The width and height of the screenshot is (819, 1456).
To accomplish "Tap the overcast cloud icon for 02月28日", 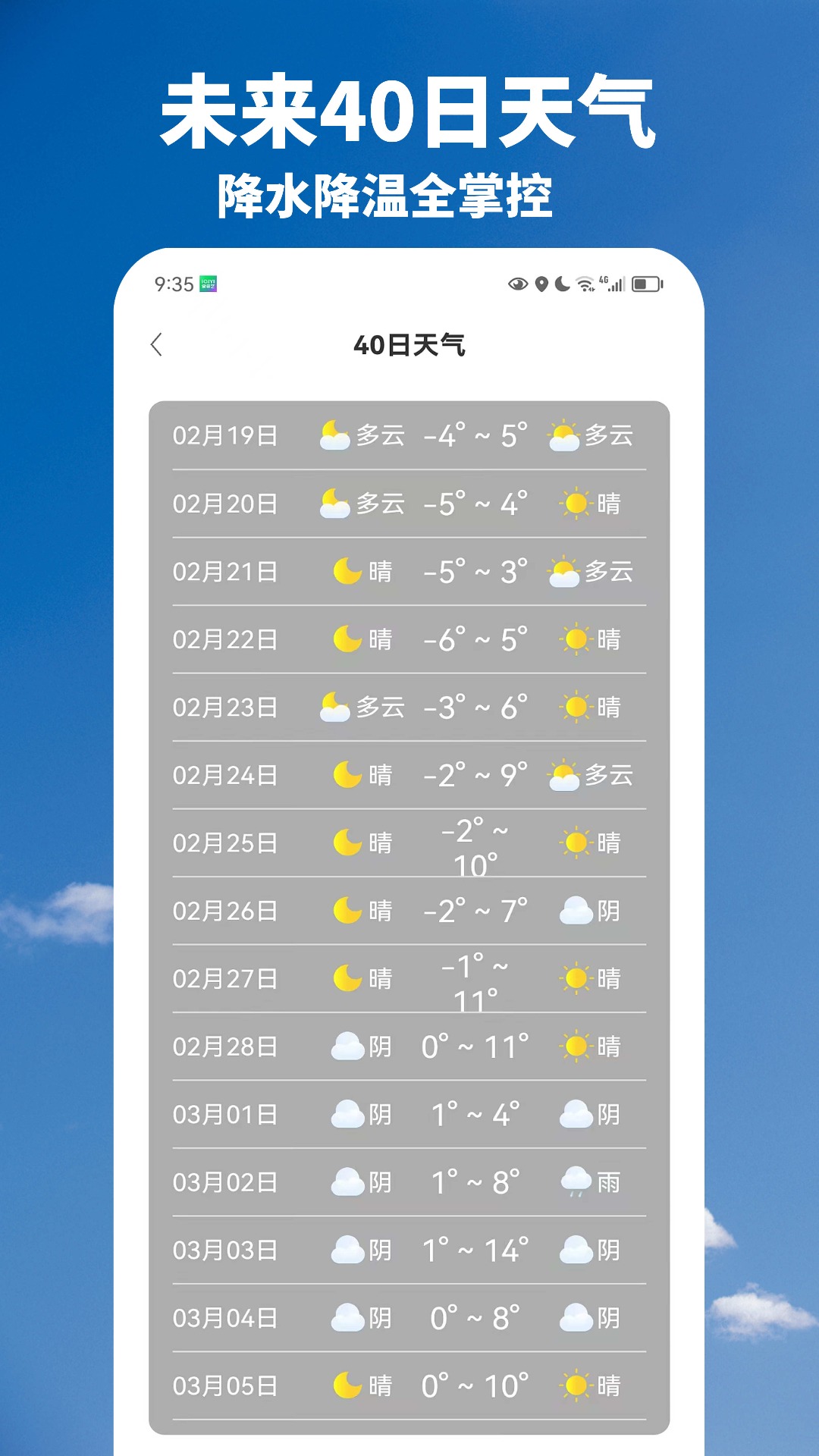I will coord(347,1046).
